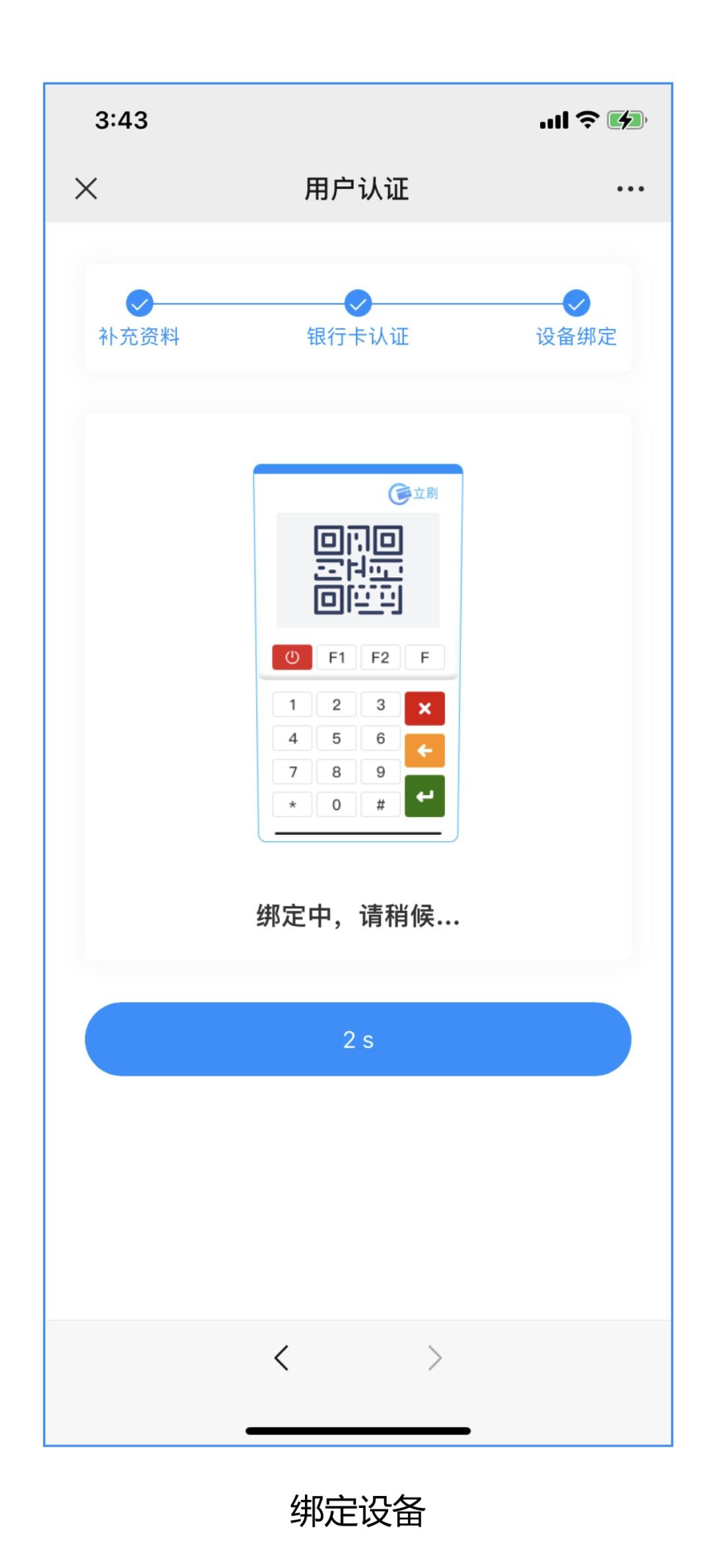Close the 用户认证 page
Screen dimensions: 713x1568
click(86, 189)
